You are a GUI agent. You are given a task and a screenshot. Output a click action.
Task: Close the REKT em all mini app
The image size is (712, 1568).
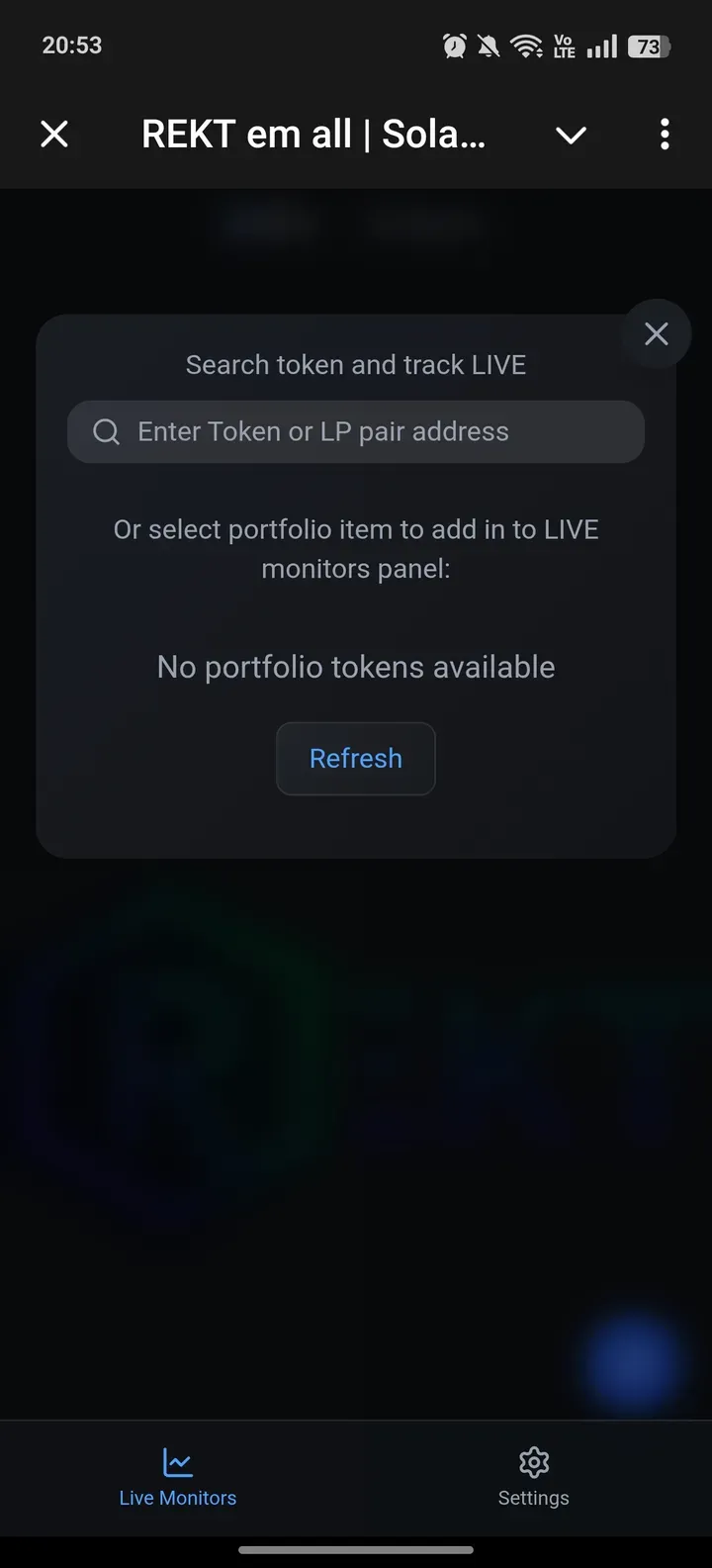(54, 134)
